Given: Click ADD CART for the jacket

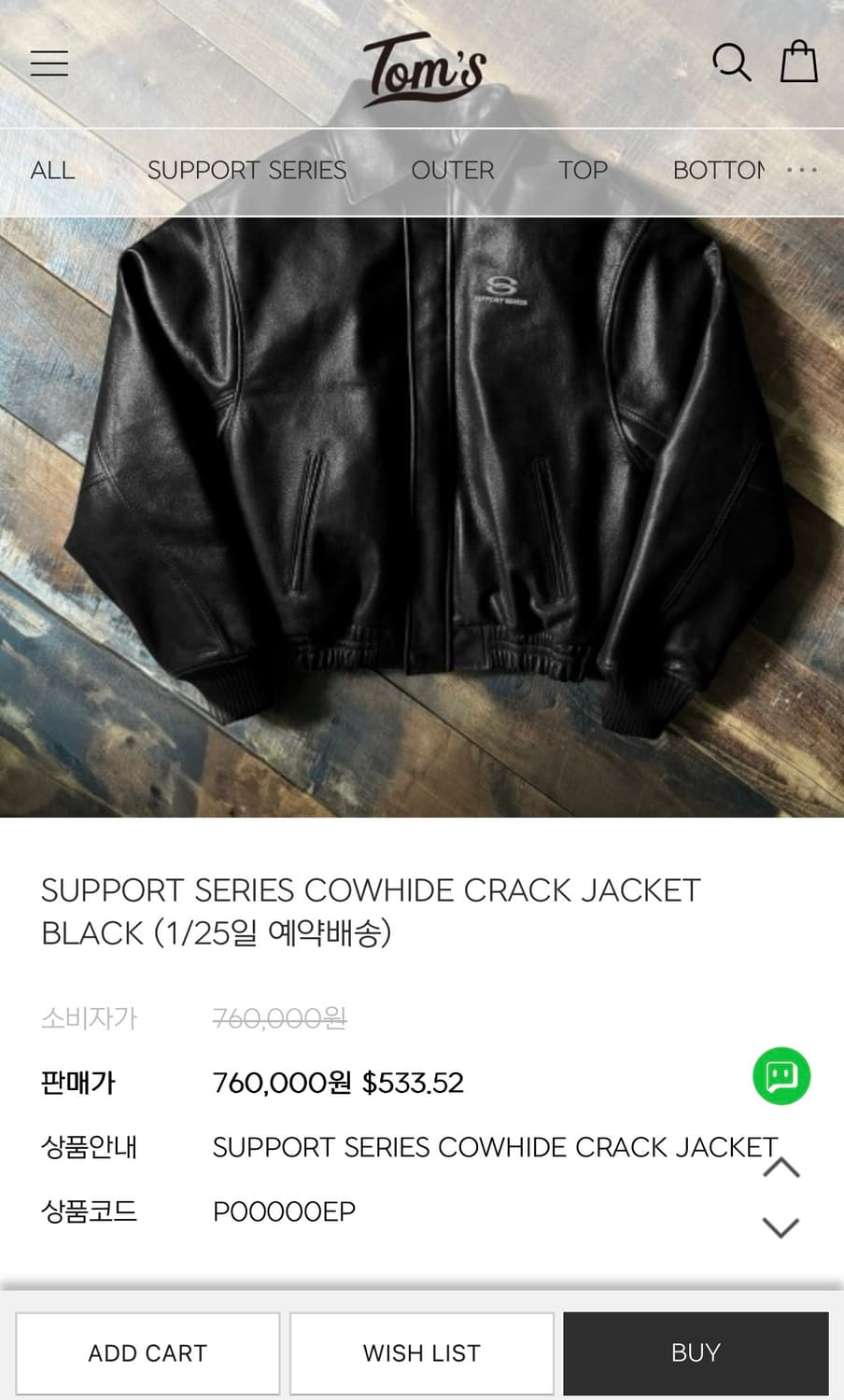Looking at the screenshot, I should pos(148,1352).
